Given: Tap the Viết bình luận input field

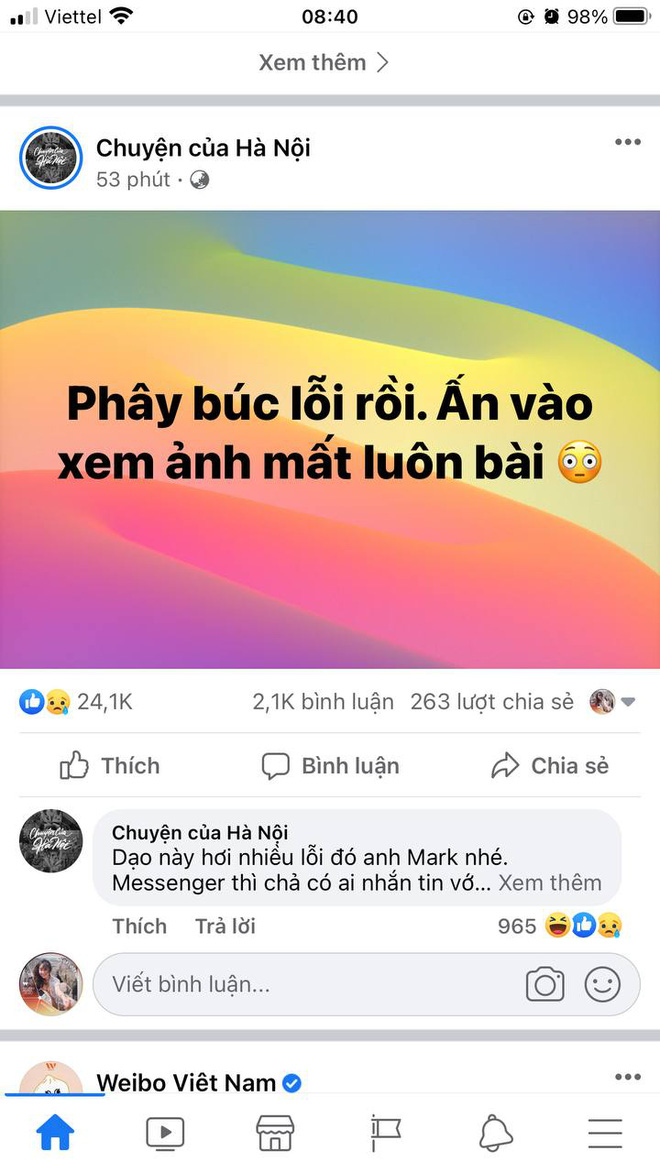Looking at the screenshot, I should (x=300, y=985).
